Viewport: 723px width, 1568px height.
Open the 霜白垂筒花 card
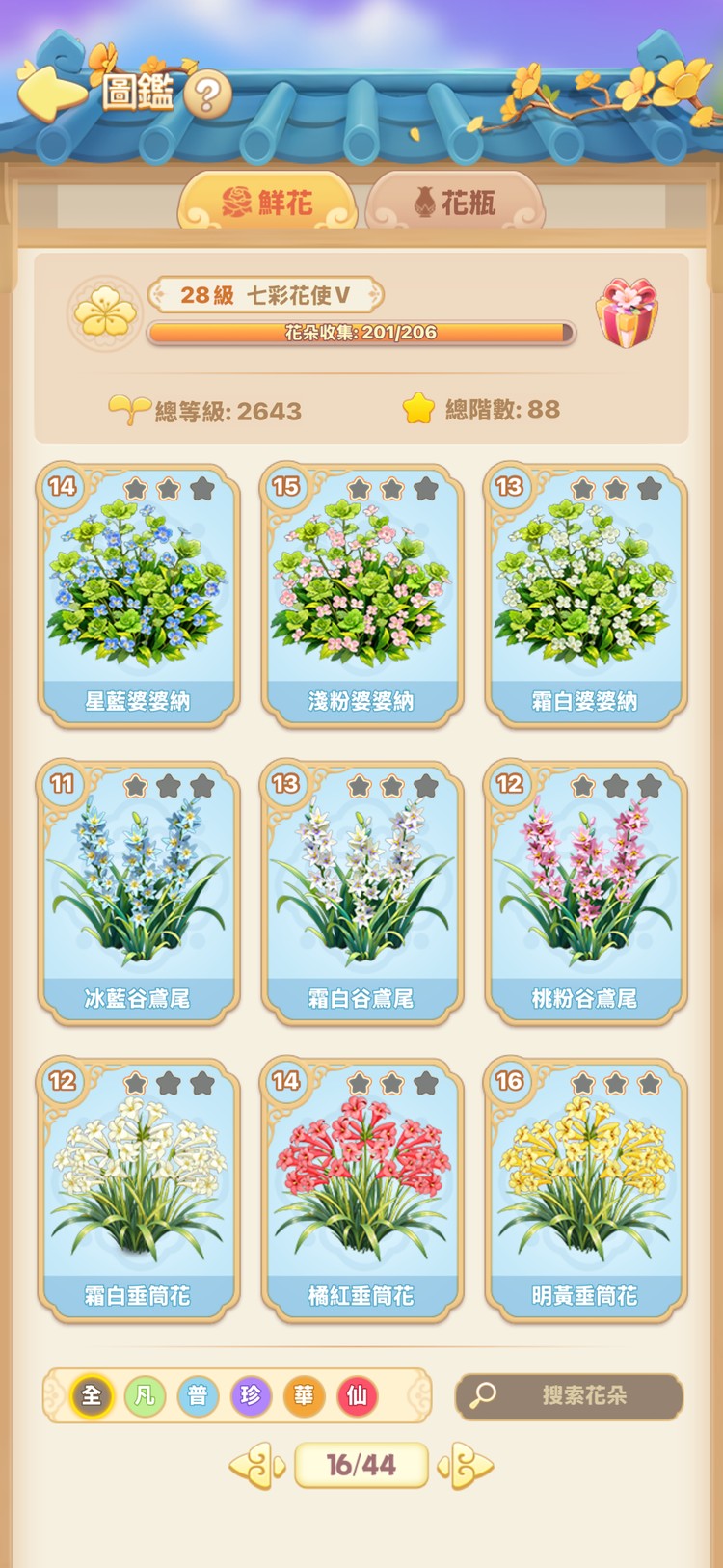pos(138,1188)
